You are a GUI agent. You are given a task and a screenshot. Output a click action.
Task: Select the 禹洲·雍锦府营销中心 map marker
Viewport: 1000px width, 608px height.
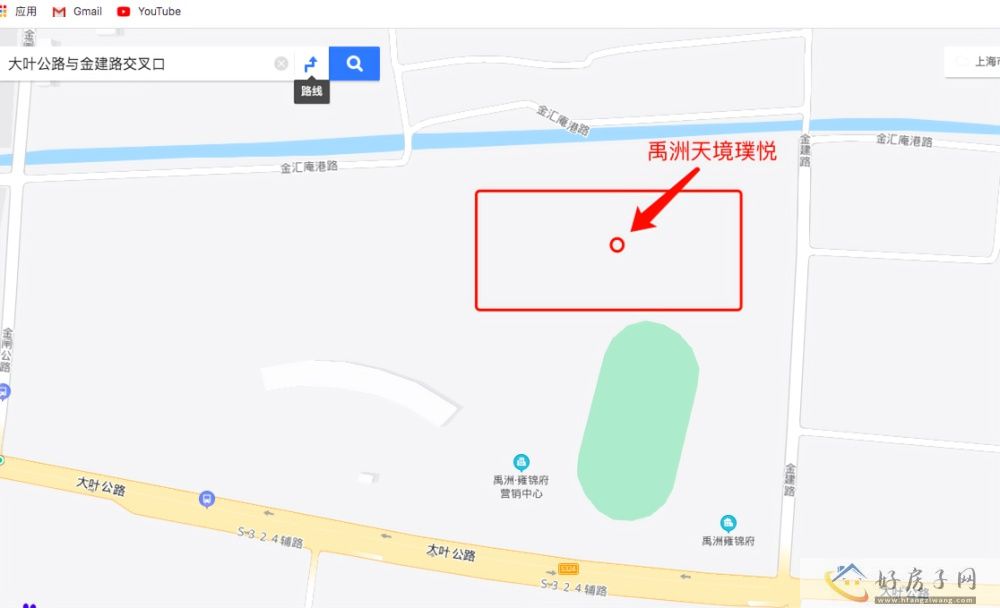(x=521, y=462)
